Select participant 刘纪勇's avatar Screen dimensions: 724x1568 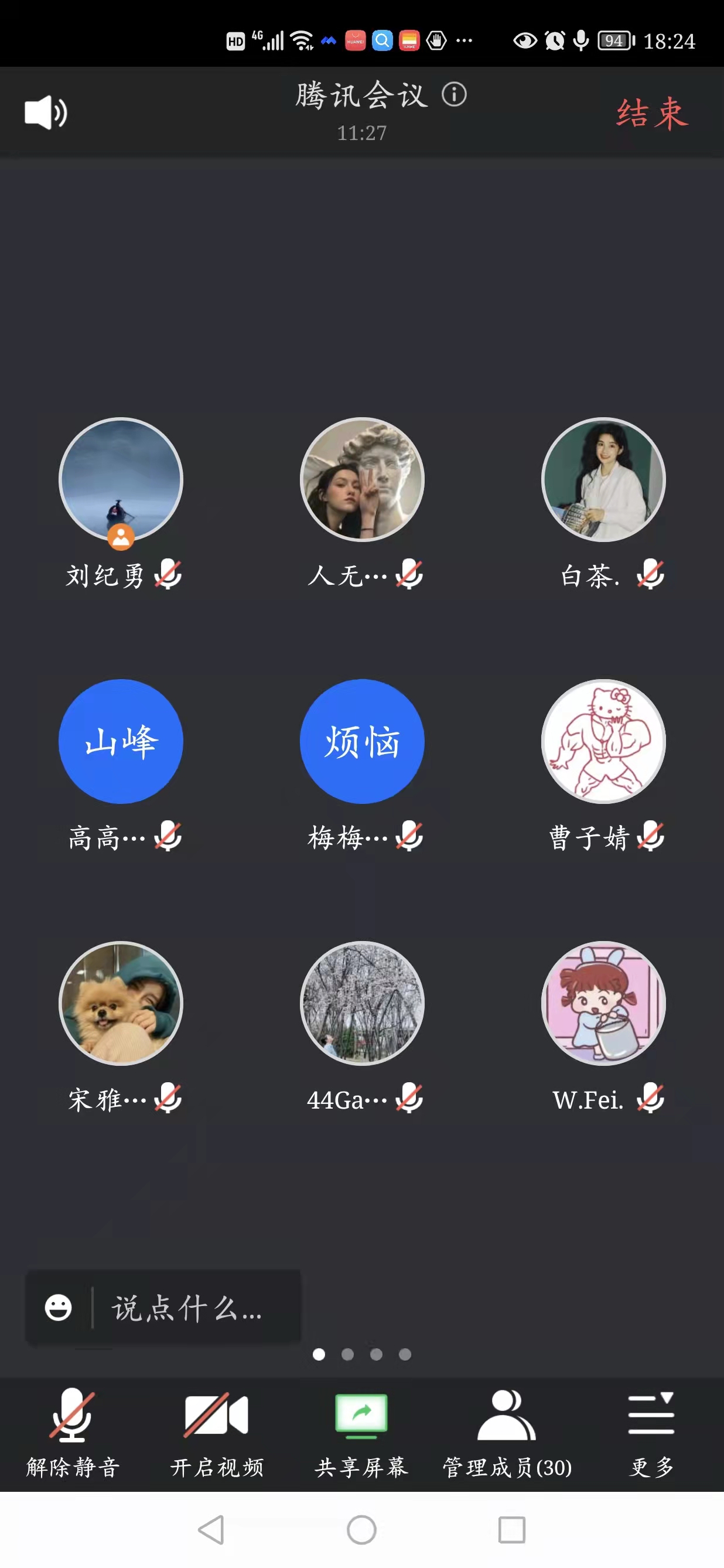(x=121, y=480)
